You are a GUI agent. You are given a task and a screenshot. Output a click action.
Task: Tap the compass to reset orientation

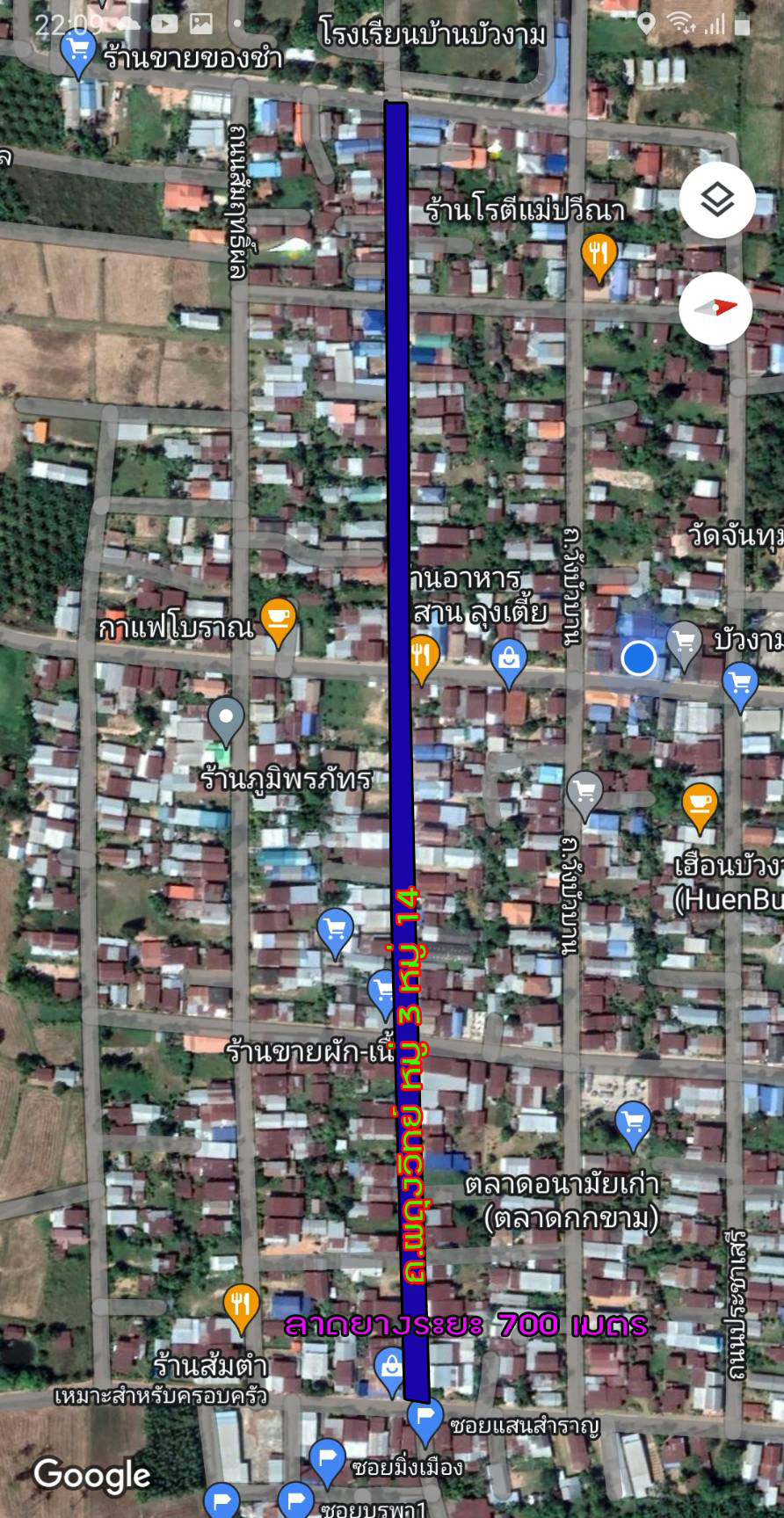pos(715,308)
